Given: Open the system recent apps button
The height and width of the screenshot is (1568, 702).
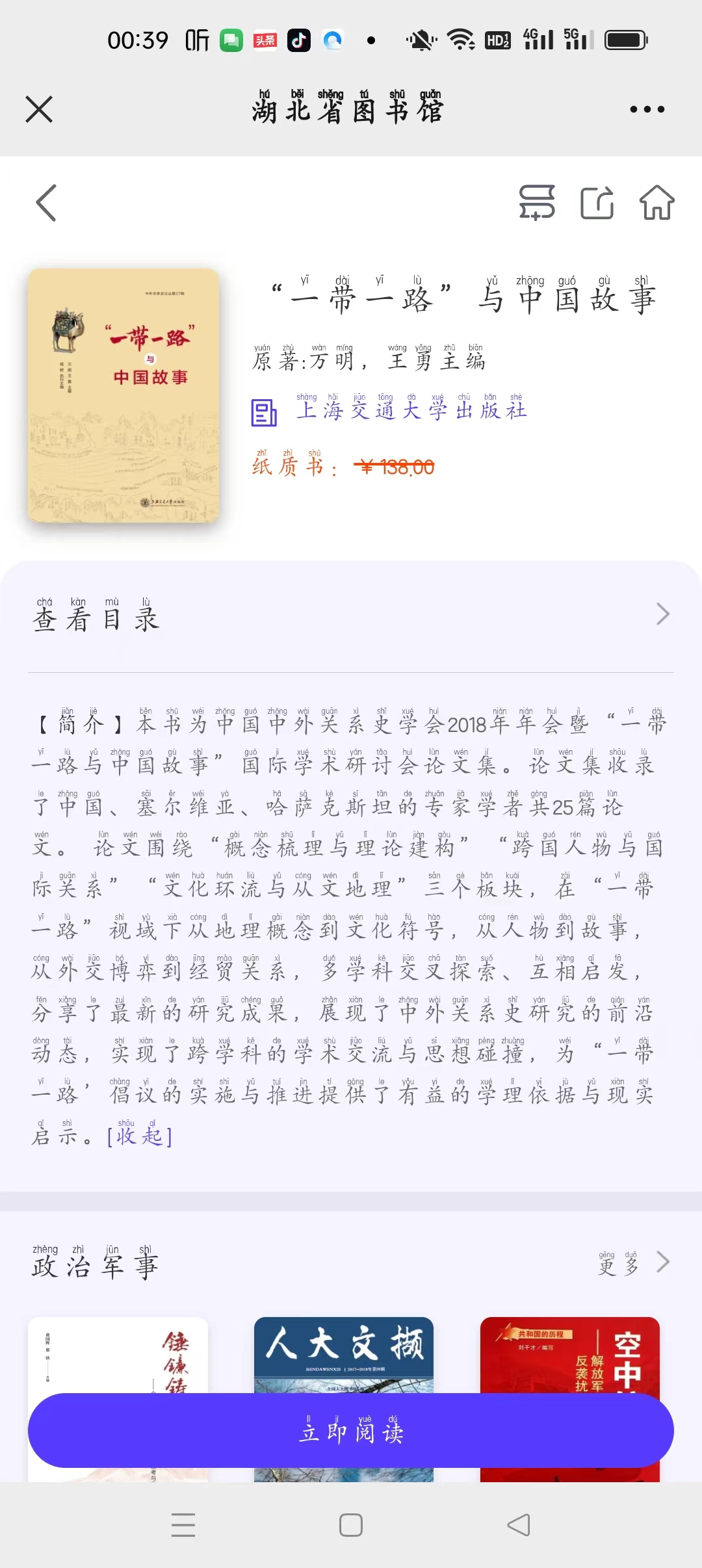Looking at the screenshot, I should click(183, 1524).
